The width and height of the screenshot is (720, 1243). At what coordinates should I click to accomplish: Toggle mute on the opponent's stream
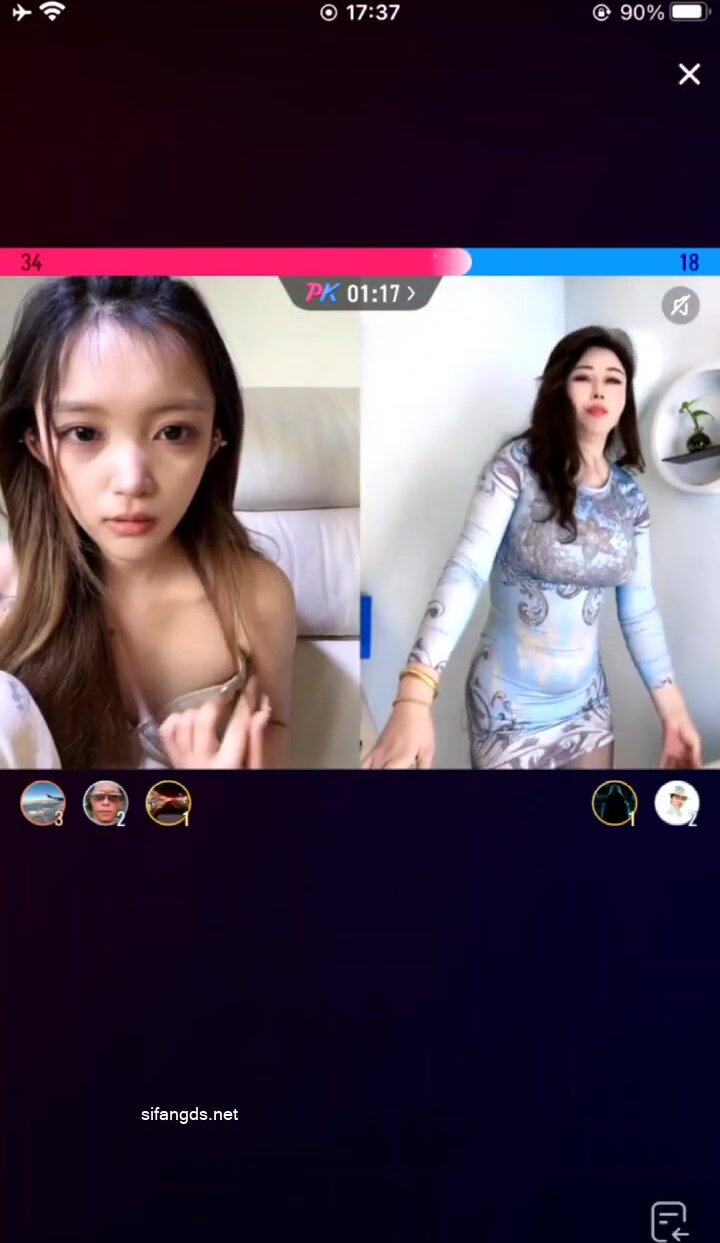click(x=680, y=306)
